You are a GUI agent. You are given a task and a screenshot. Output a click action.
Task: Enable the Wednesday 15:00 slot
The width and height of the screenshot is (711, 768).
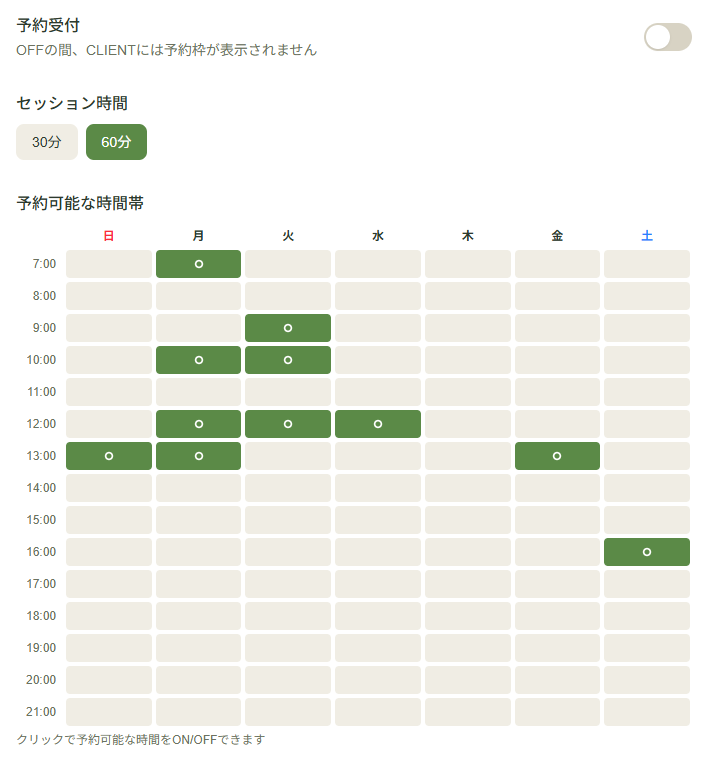(x=378, y=520)
